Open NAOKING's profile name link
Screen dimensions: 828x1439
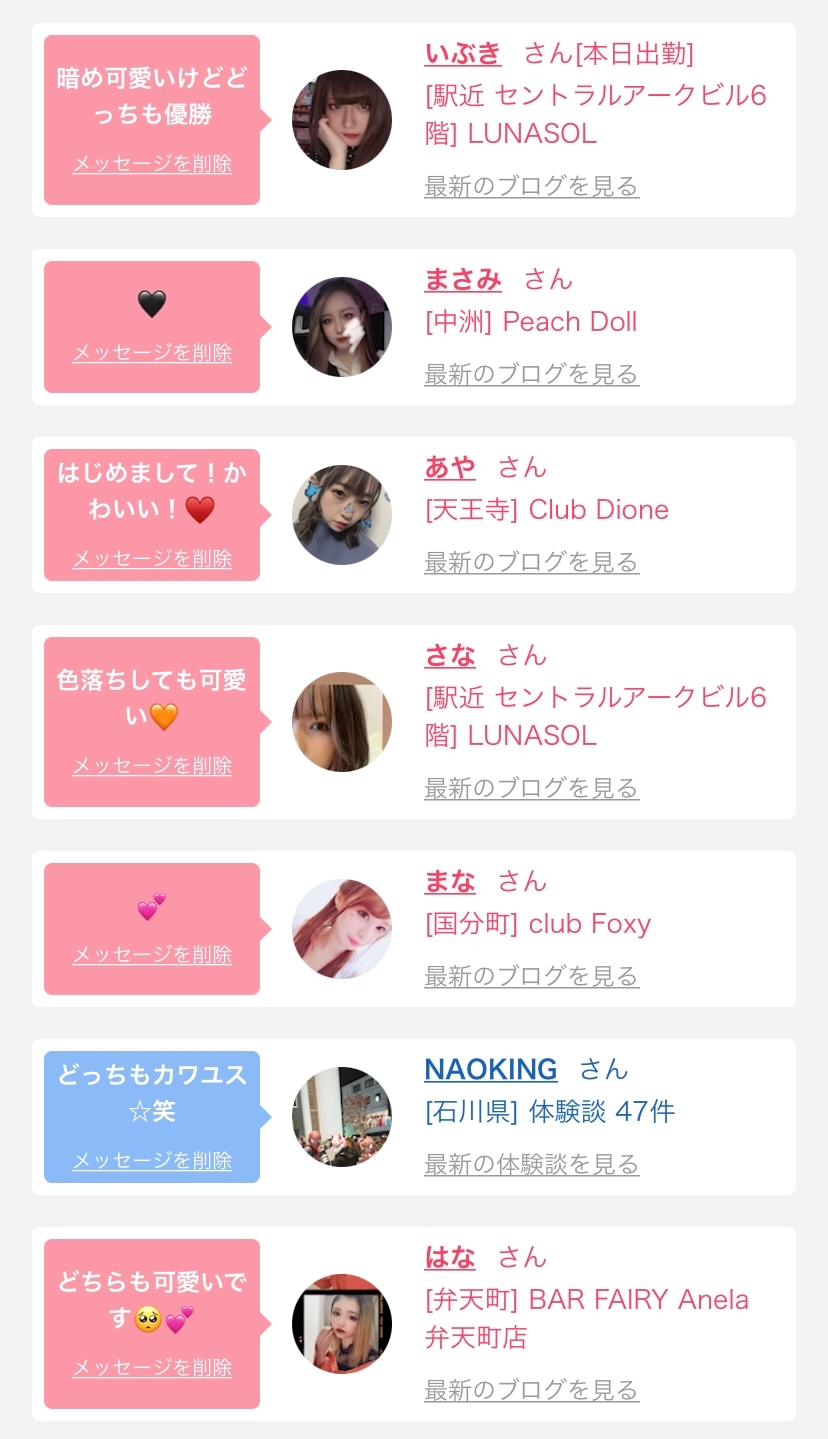[x=490, y=1070]
